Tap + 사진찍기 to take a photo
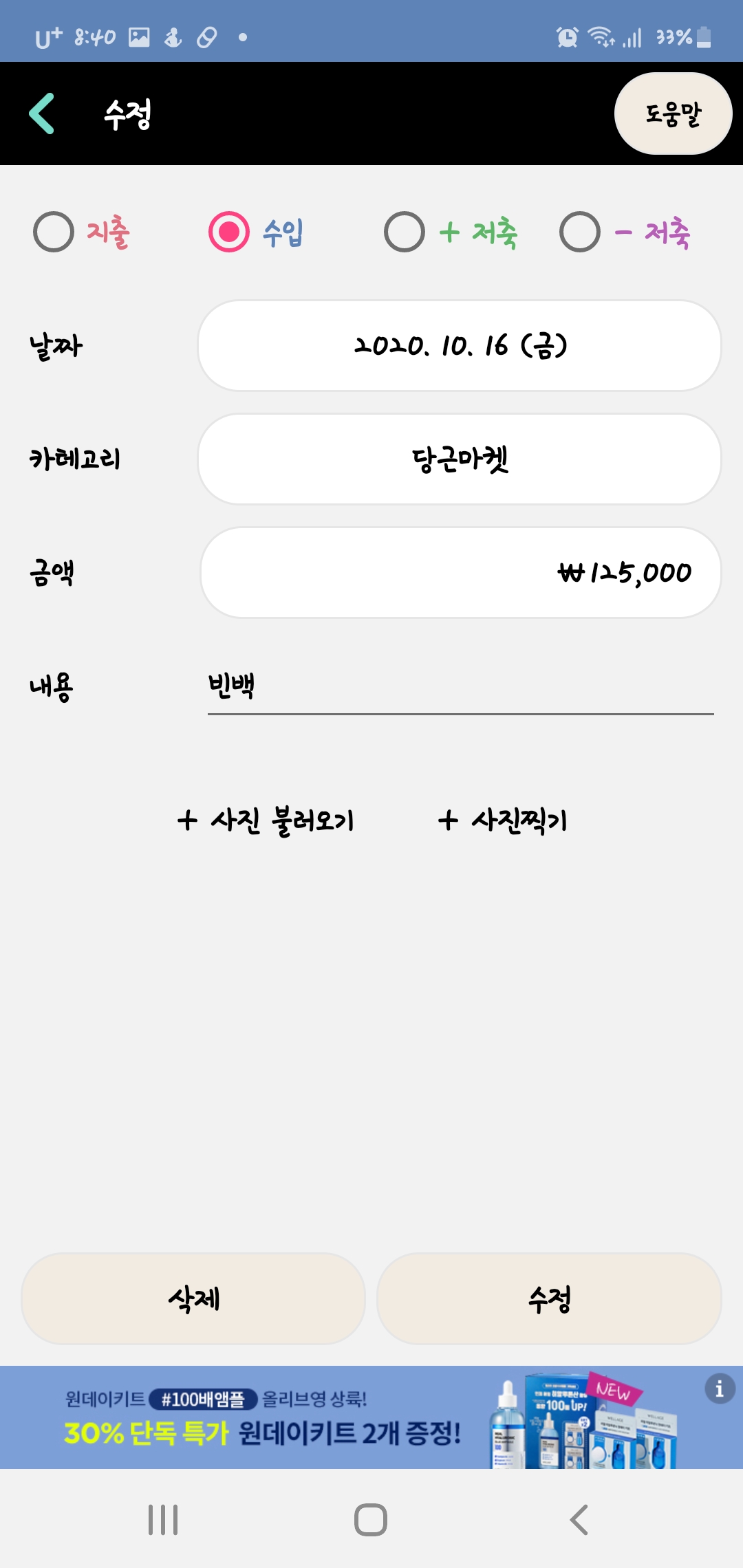The height and width of the screenshot is (1568, 743). tap(503, 820)
